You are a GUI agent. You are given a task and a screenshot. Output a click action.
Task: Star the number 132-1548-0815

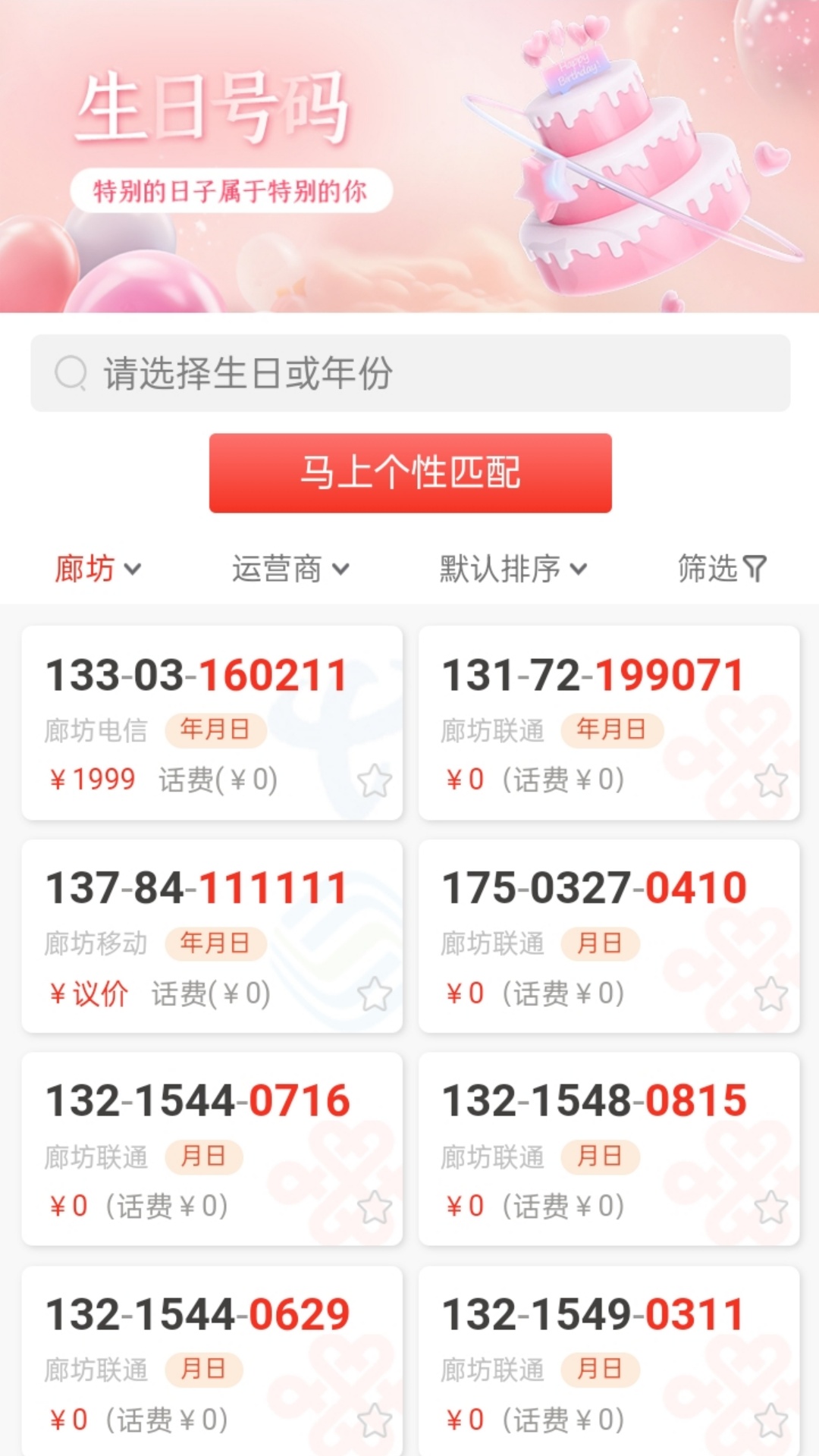[x=771, y=1207]
